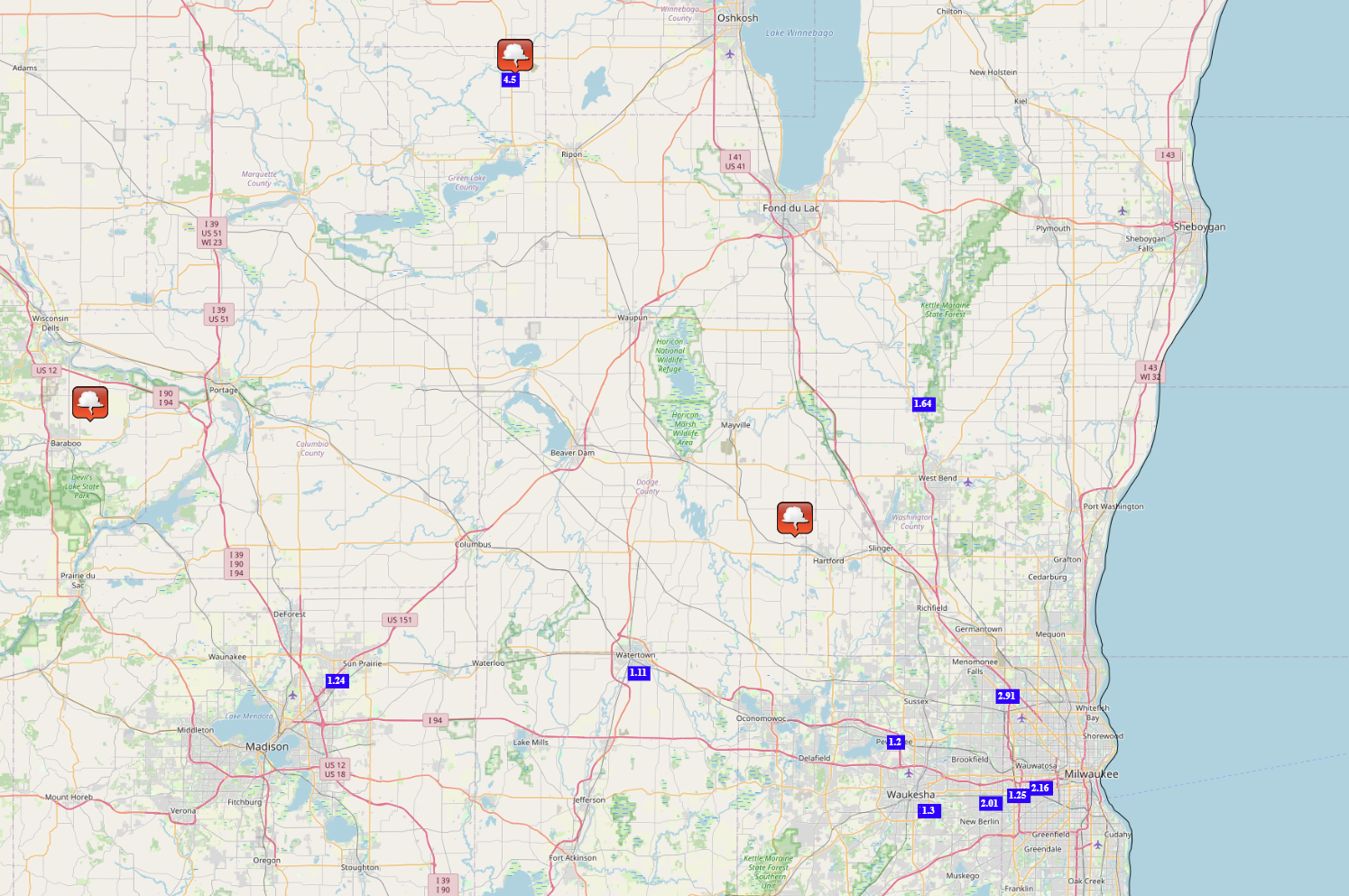Select the 1.24 marker near Sun Prairie
Viewport: 1349px width, 896px height.
coord(336,681)
